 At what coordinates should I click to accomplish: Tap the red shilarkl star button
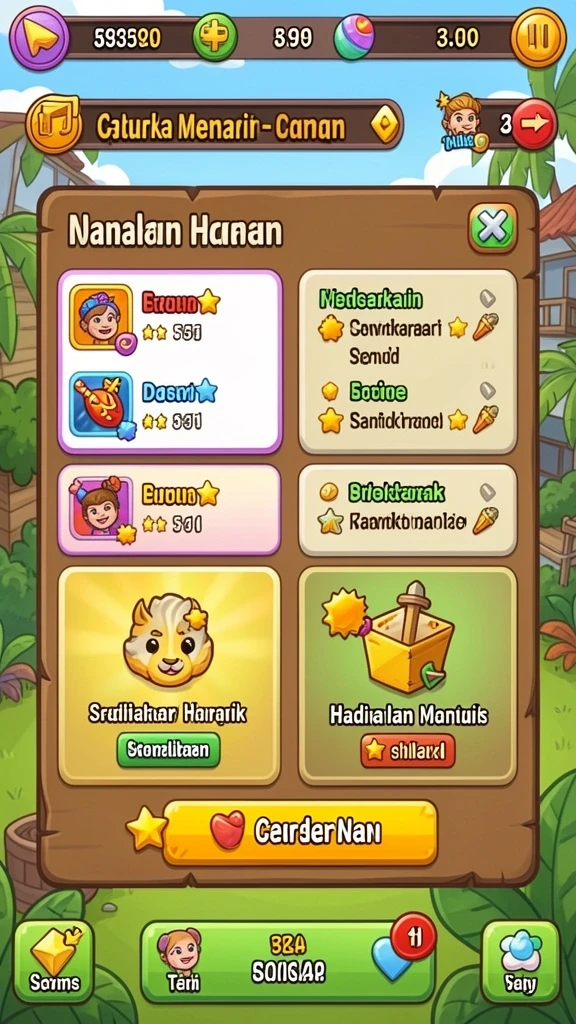point(408,750)
